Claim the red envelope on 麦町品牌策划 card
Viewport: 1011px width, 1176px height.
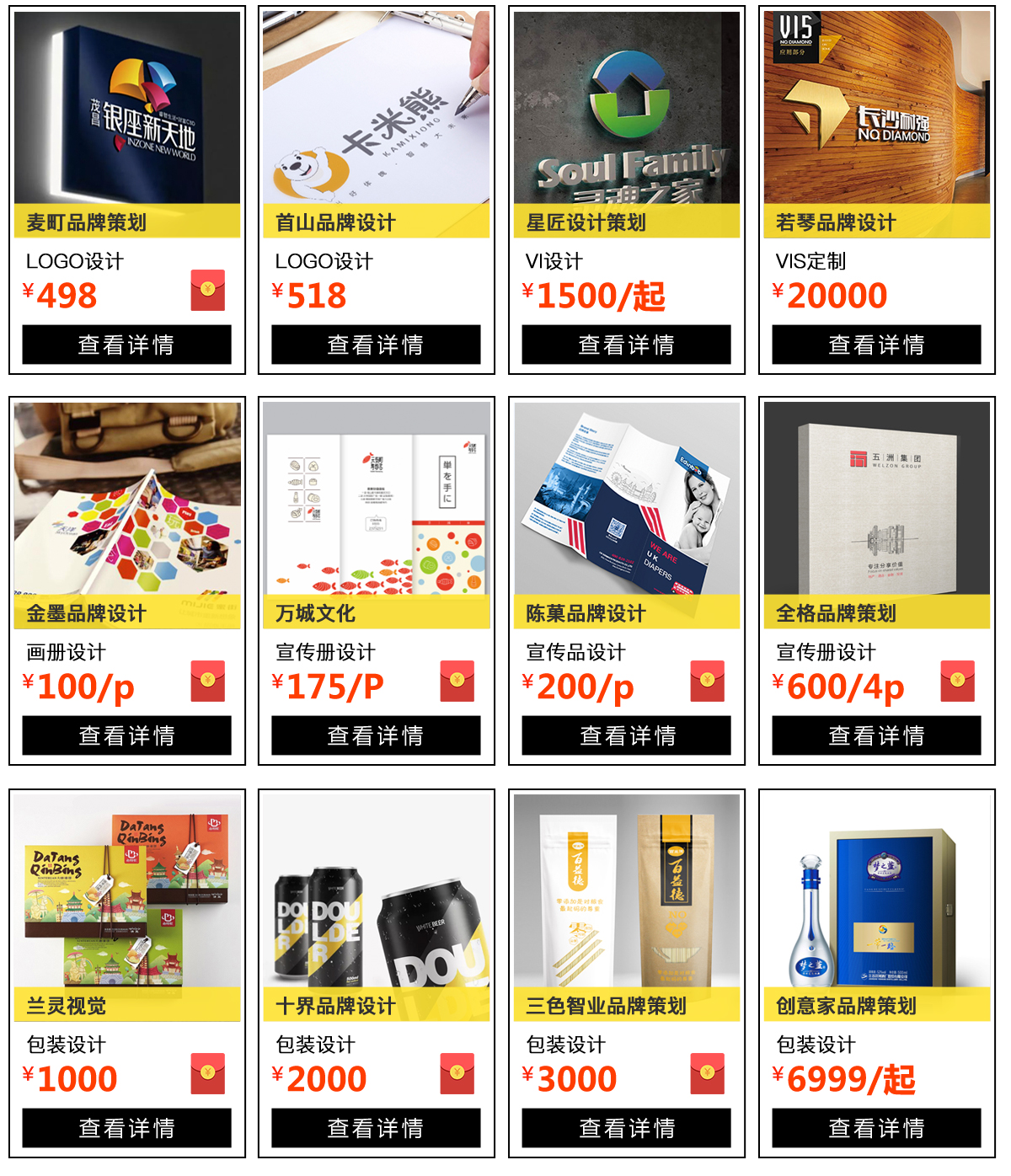click(208, 290)
